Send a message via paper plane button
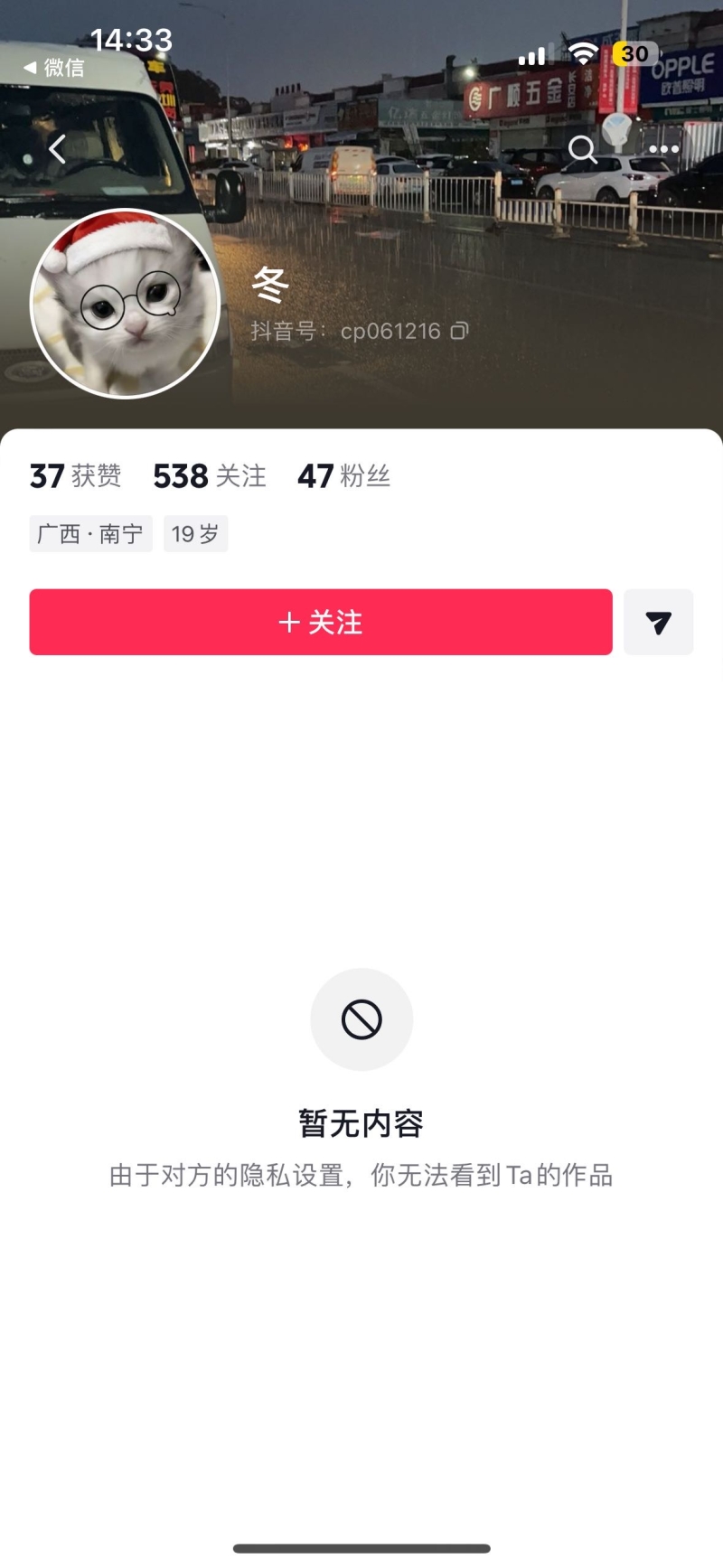This screenshot has height=1568, width=723. 658,622
